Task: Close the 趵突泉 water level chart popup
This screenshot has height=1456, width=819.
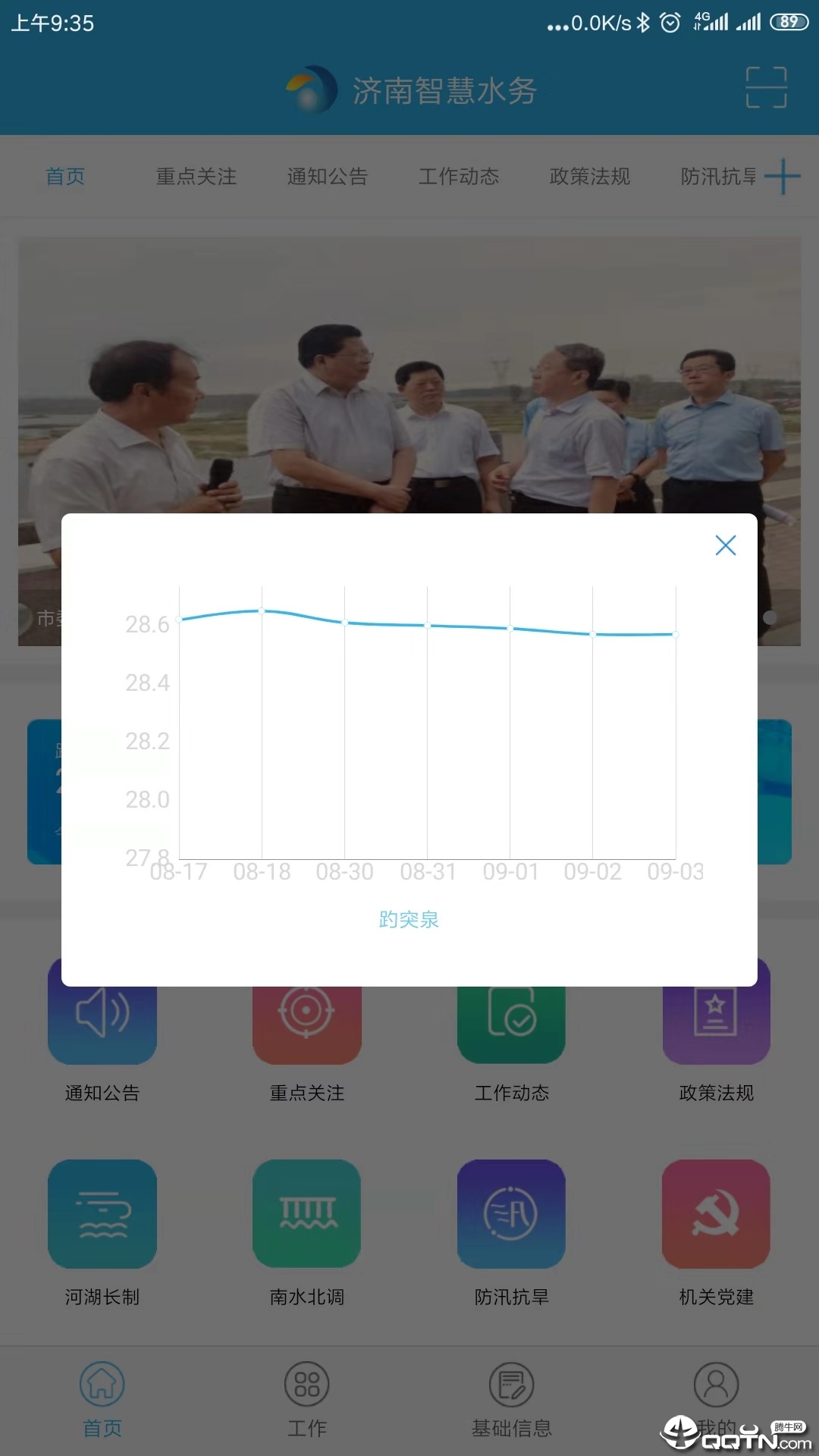Action: (726, 545)
